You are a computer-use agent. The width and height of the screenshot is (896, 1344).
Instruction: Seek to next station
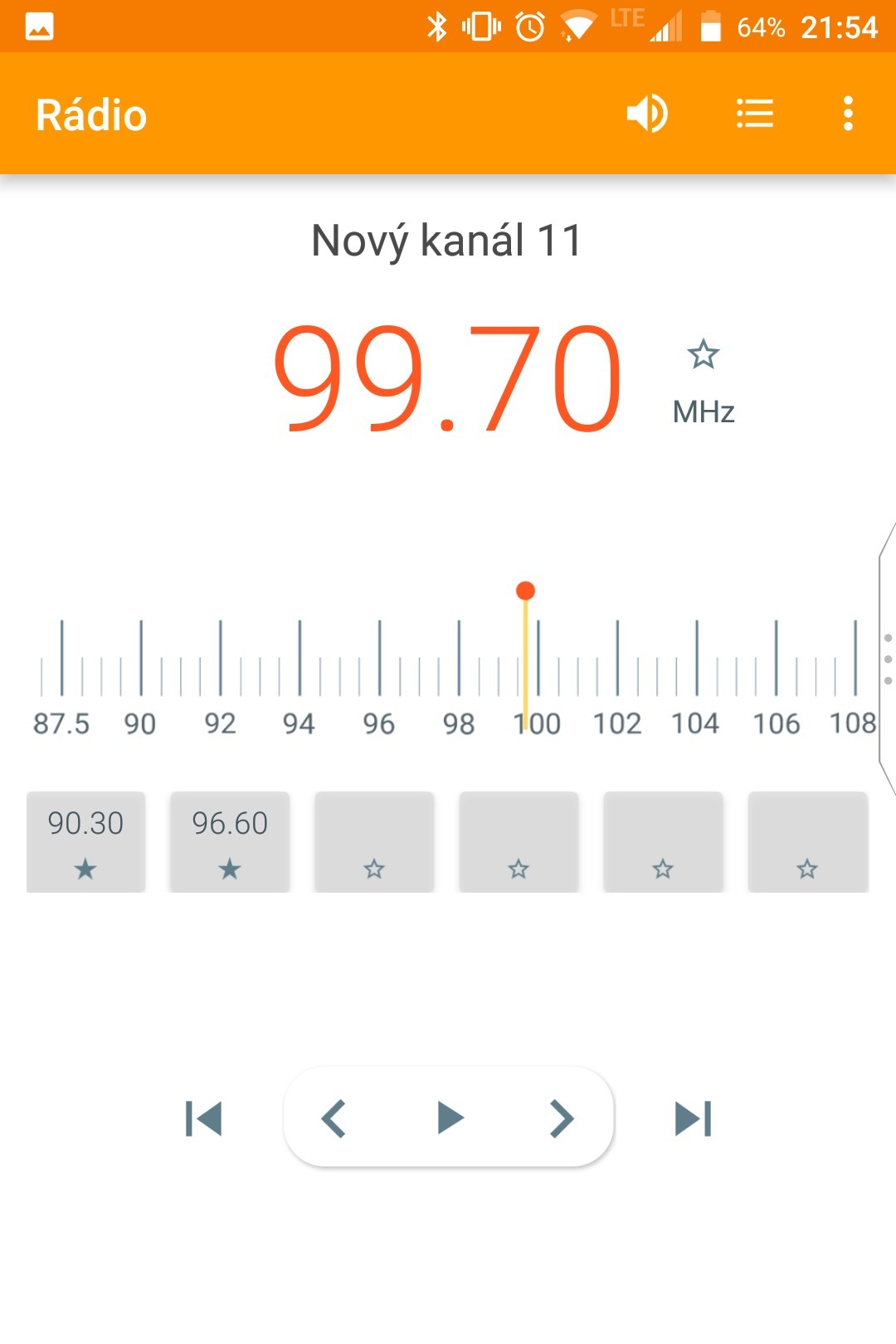[x=694, y=1118]
